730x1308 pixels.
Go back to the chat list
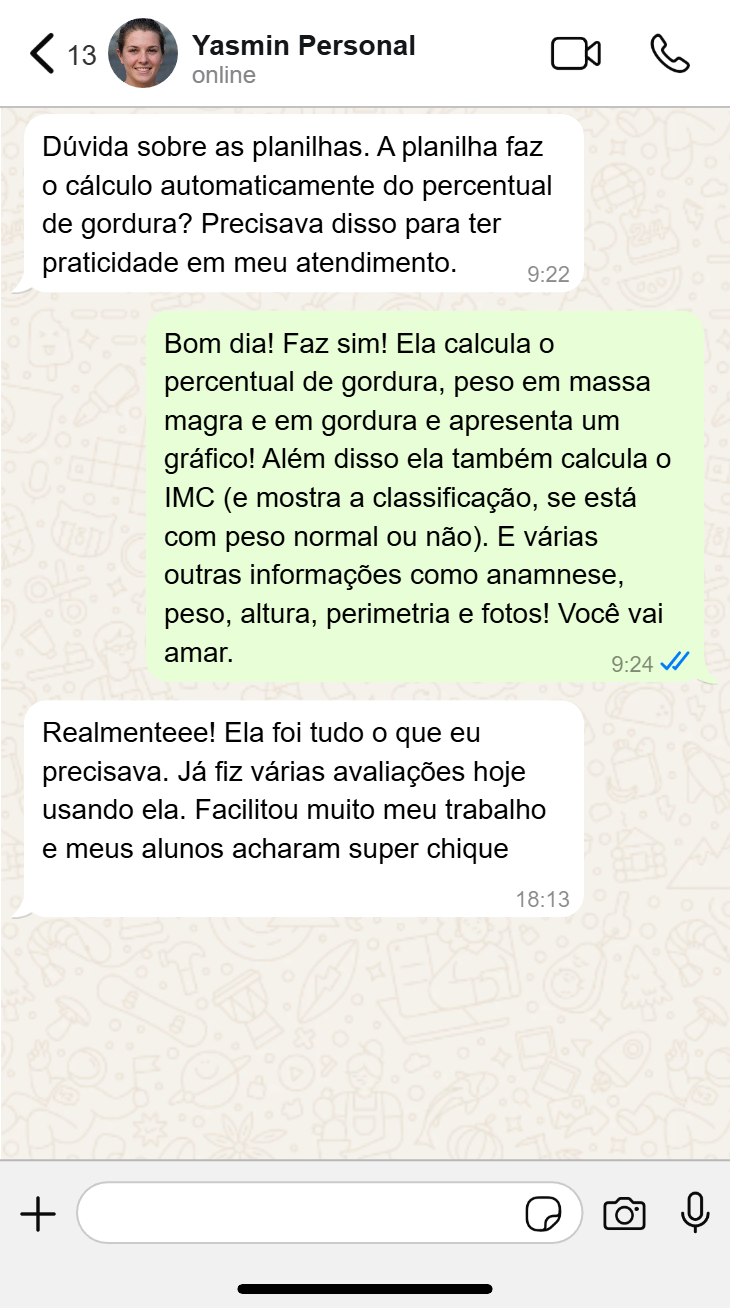tap(42, 54)
